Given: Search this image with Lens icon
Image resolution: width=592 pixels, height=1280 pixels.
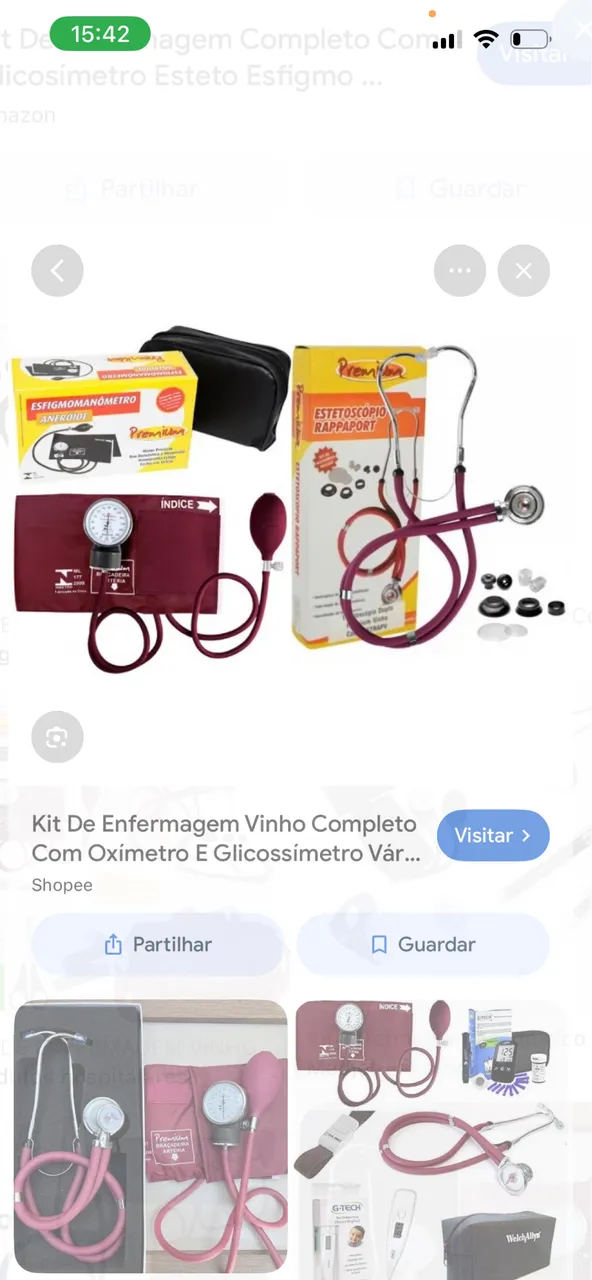Looking at the screenshot, I should [57, 738].
